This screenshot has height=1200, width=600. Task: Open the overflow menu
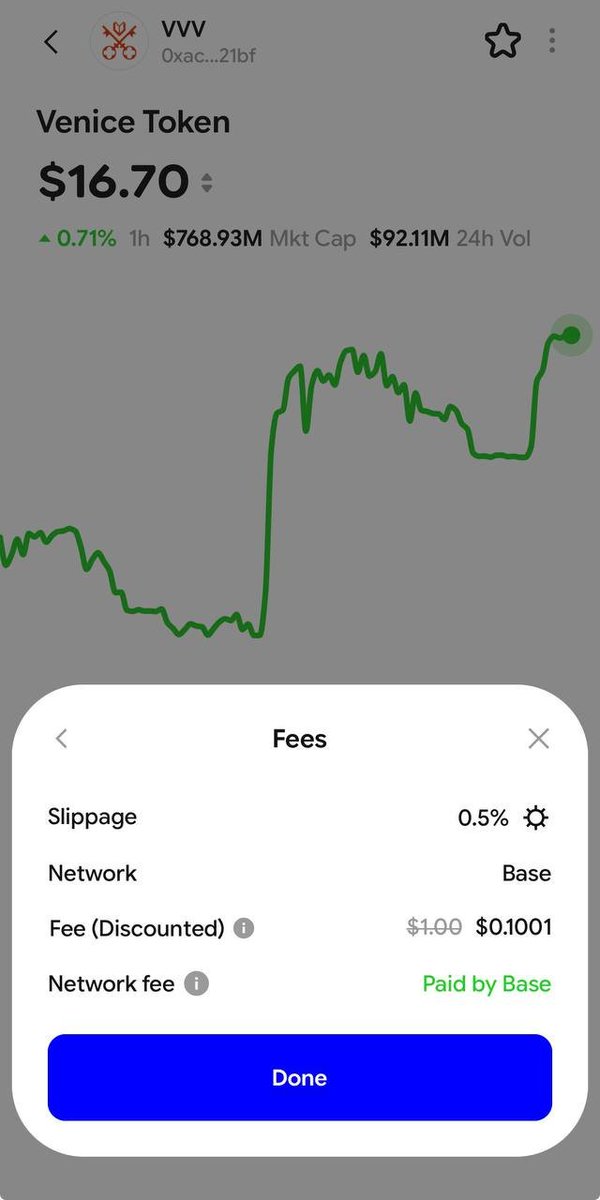pyautogui.click(x=552, y=41)
